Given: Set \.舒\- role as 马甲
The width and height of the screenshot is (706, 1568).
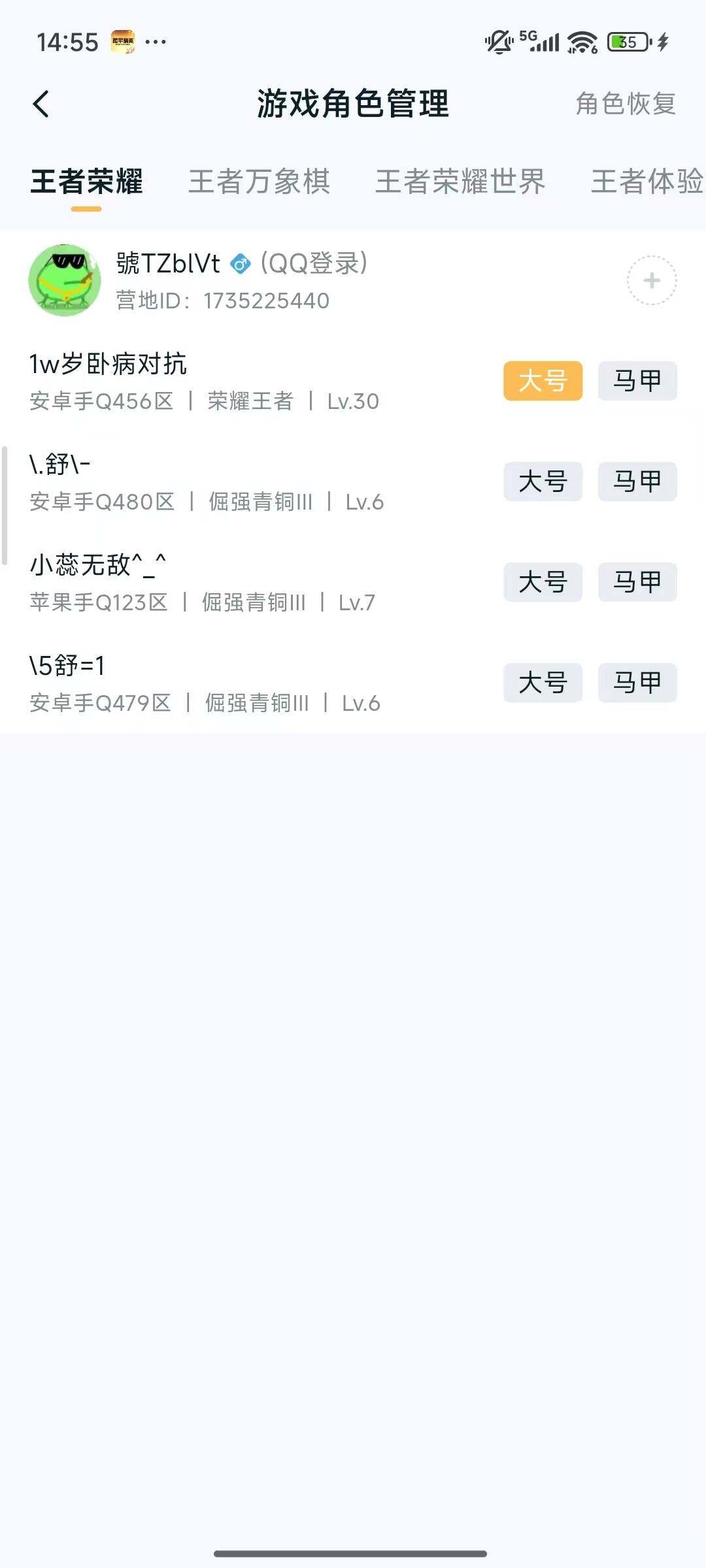Looking at the screenshot, I should click(x=636, y=482).
